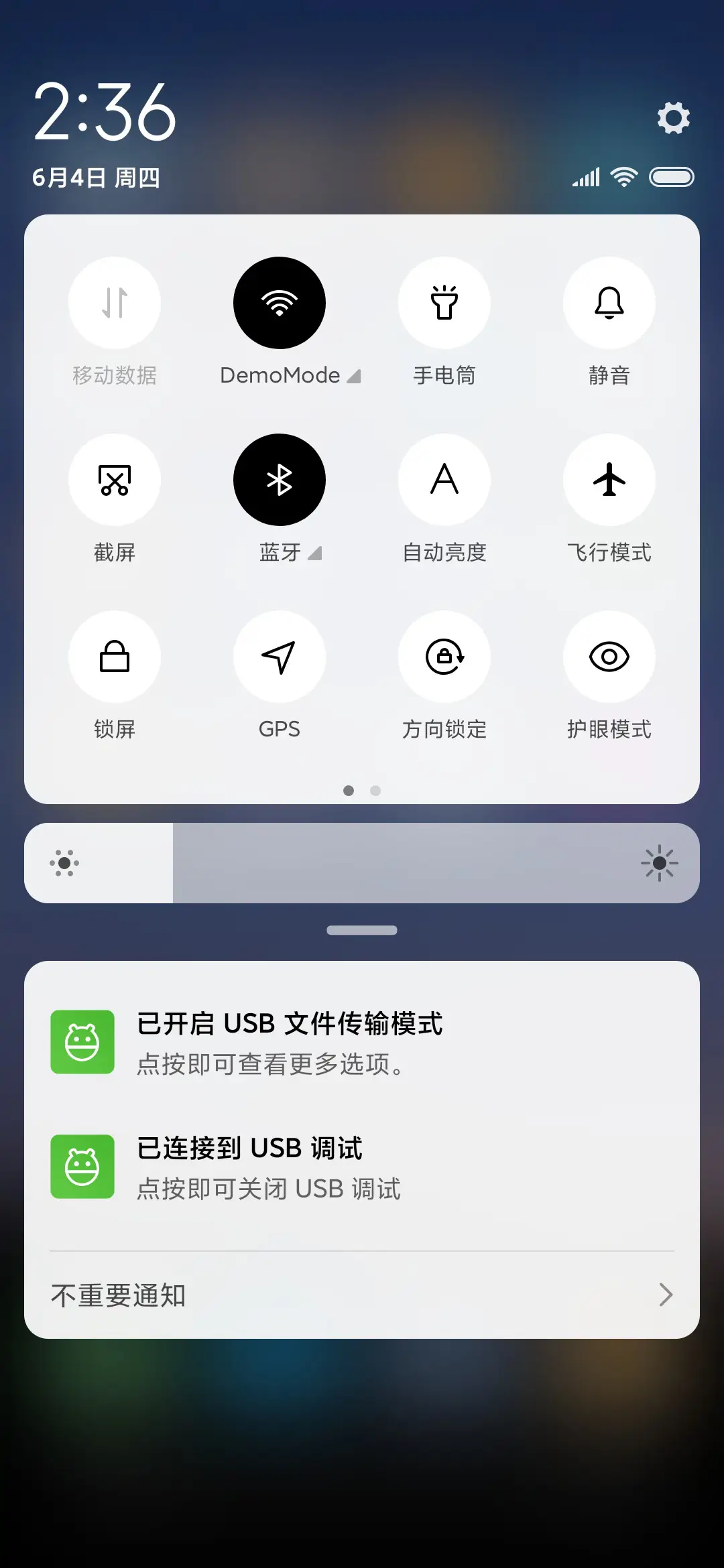Enable silent mode

[x=609, y=303]
